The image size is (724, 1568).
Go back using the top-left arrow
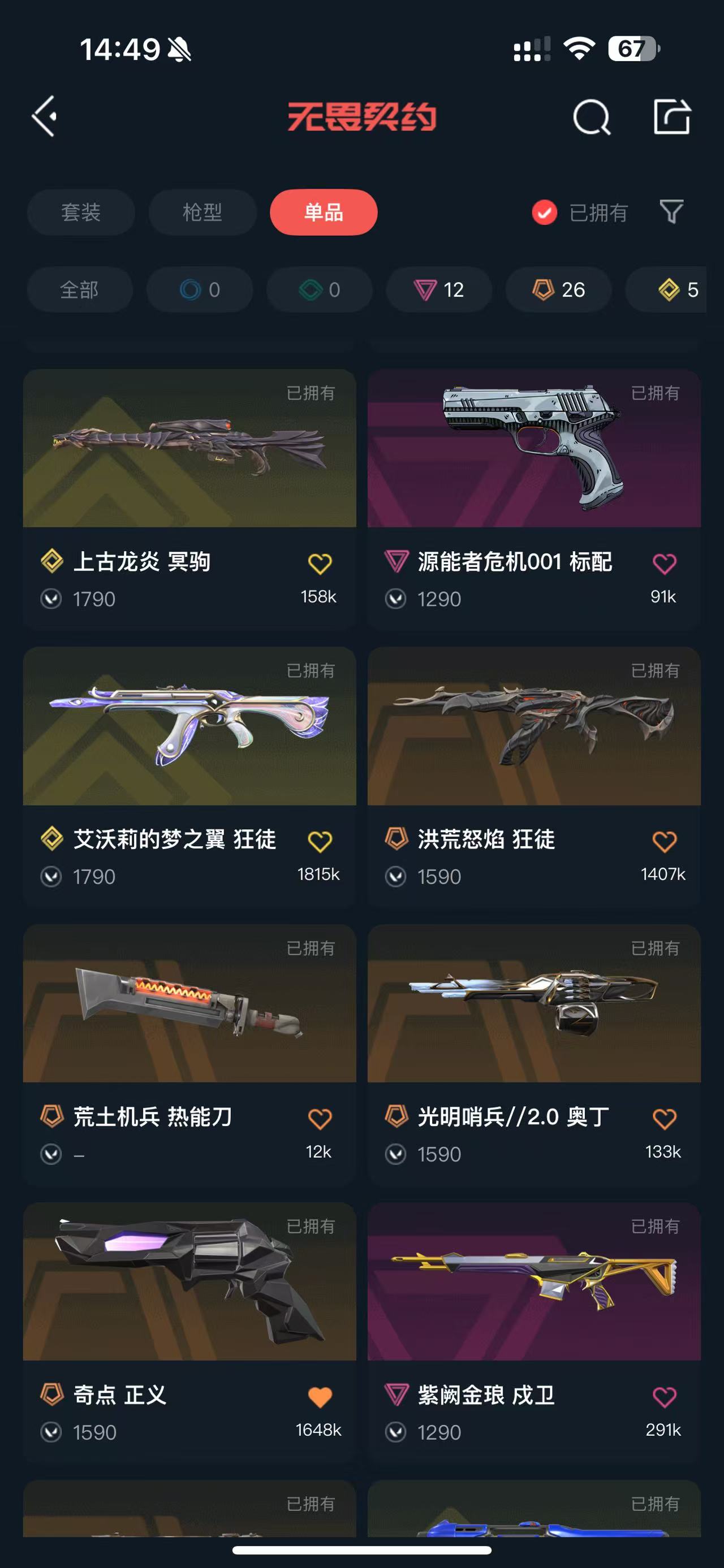(45, 116)
